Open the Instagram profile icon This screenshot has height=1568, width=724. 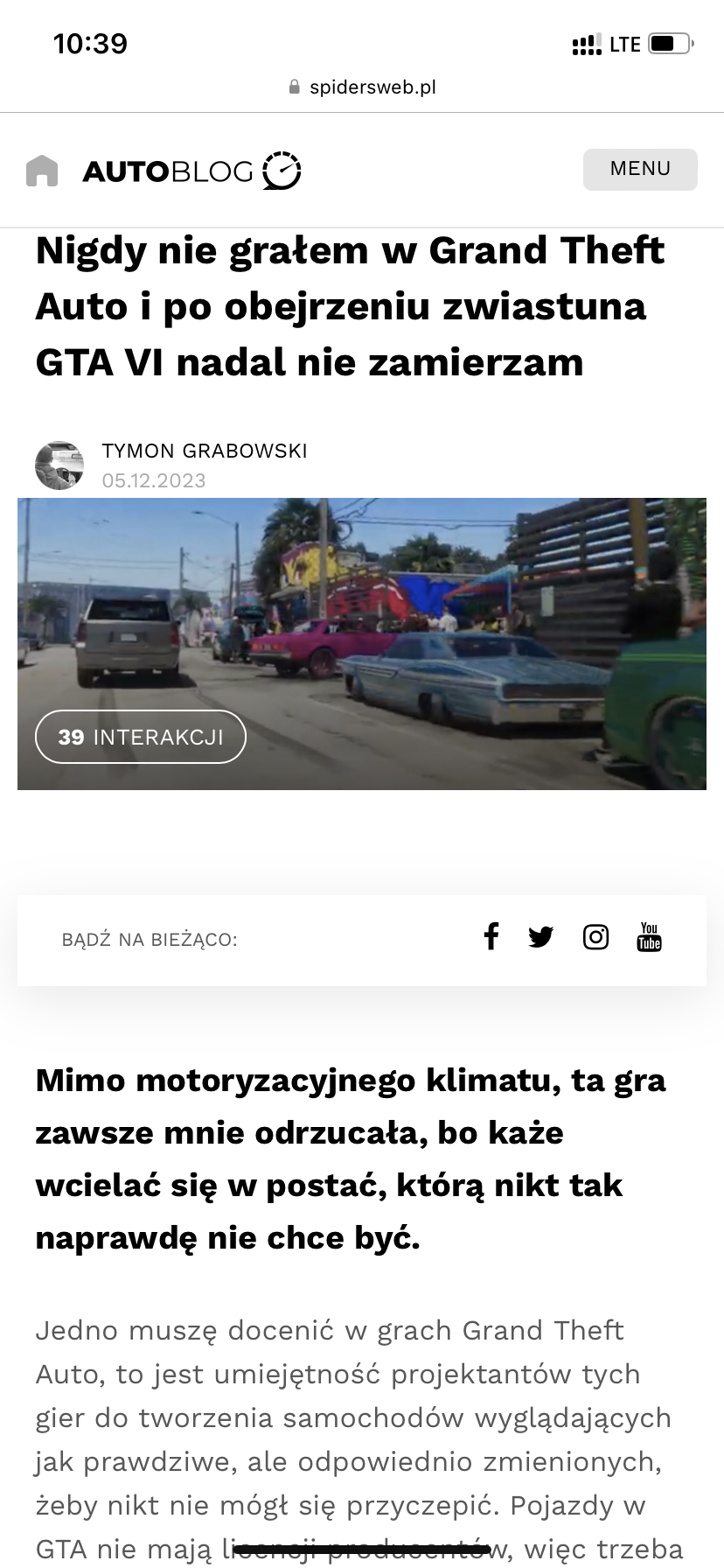coord(595,937)
